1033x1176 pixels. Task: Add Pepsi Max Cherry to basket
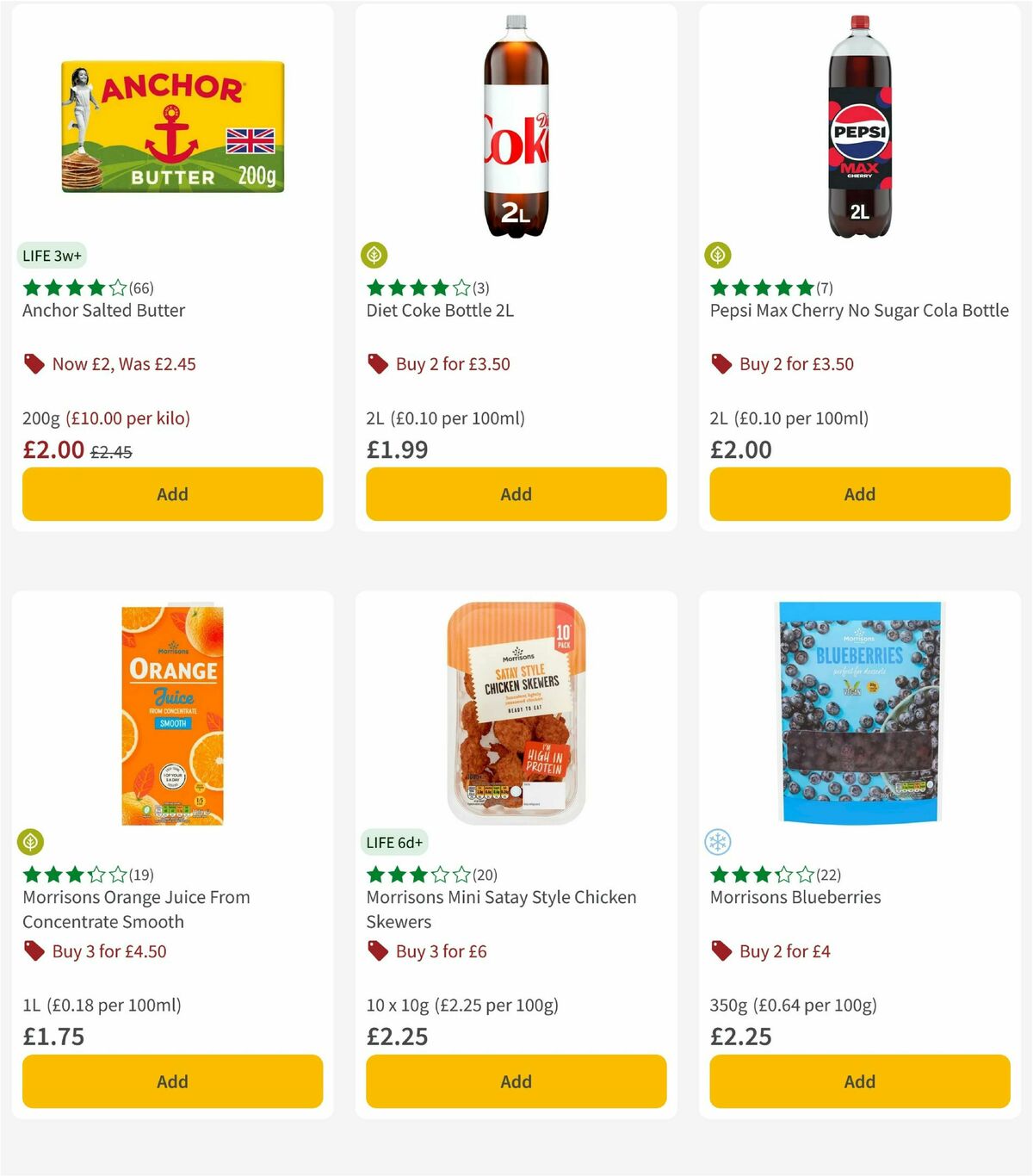tap(859, 494)
